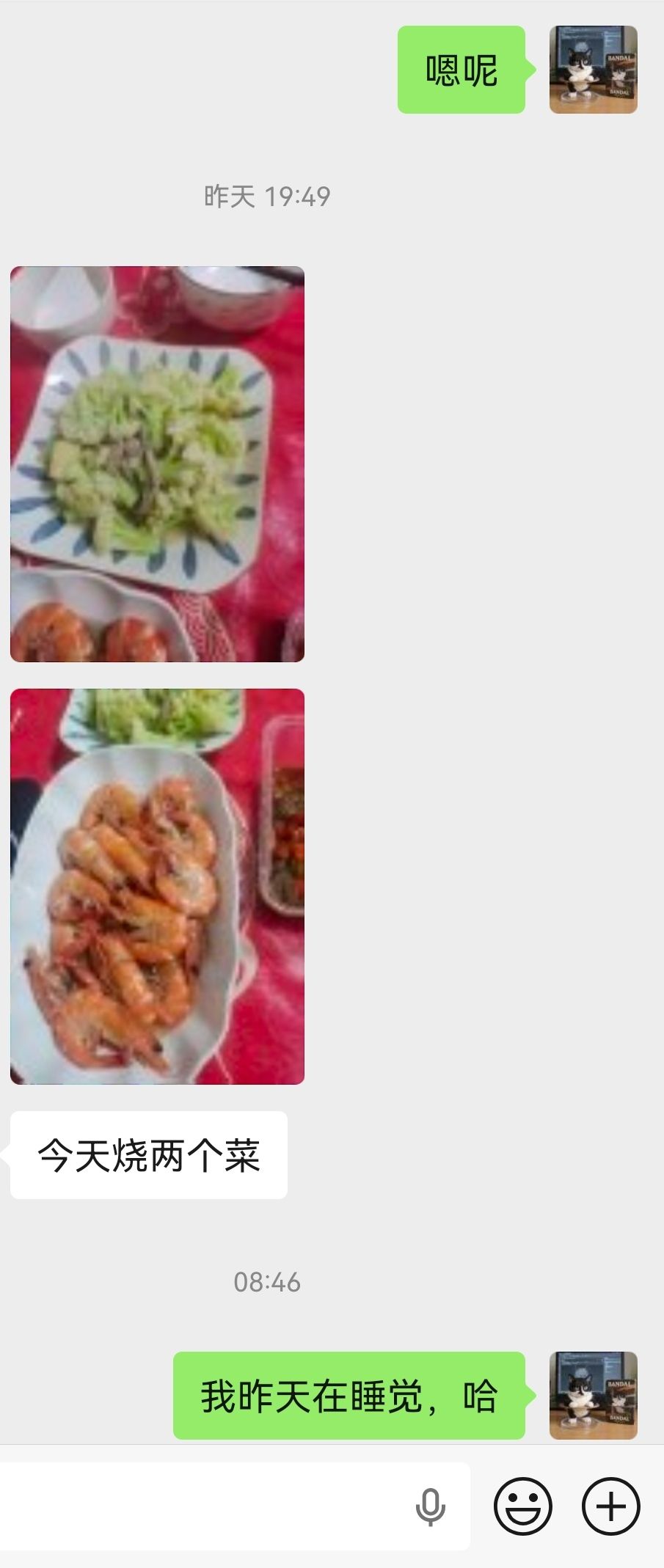Viewport: 664px width, 1568px height.
Task: Open the cabbage dish photo
Action: pos(157,464)
